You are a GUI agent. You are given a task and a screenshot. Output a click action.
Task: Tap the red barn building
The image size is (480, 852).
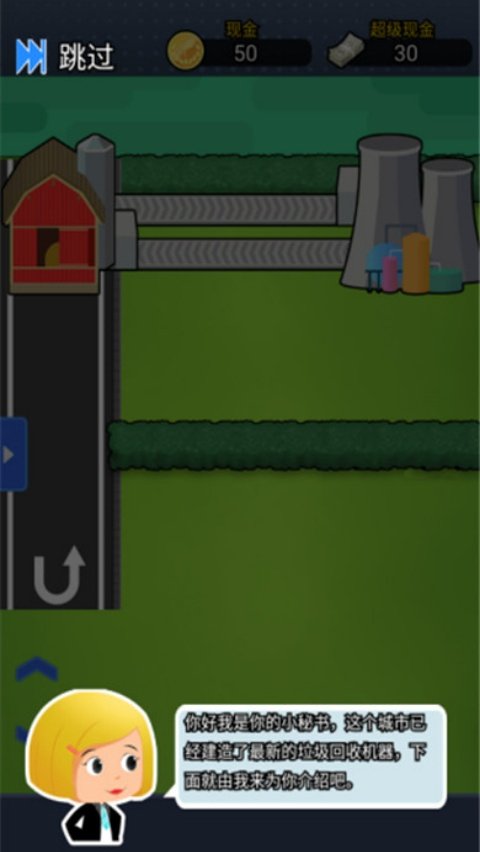point(53,216)
